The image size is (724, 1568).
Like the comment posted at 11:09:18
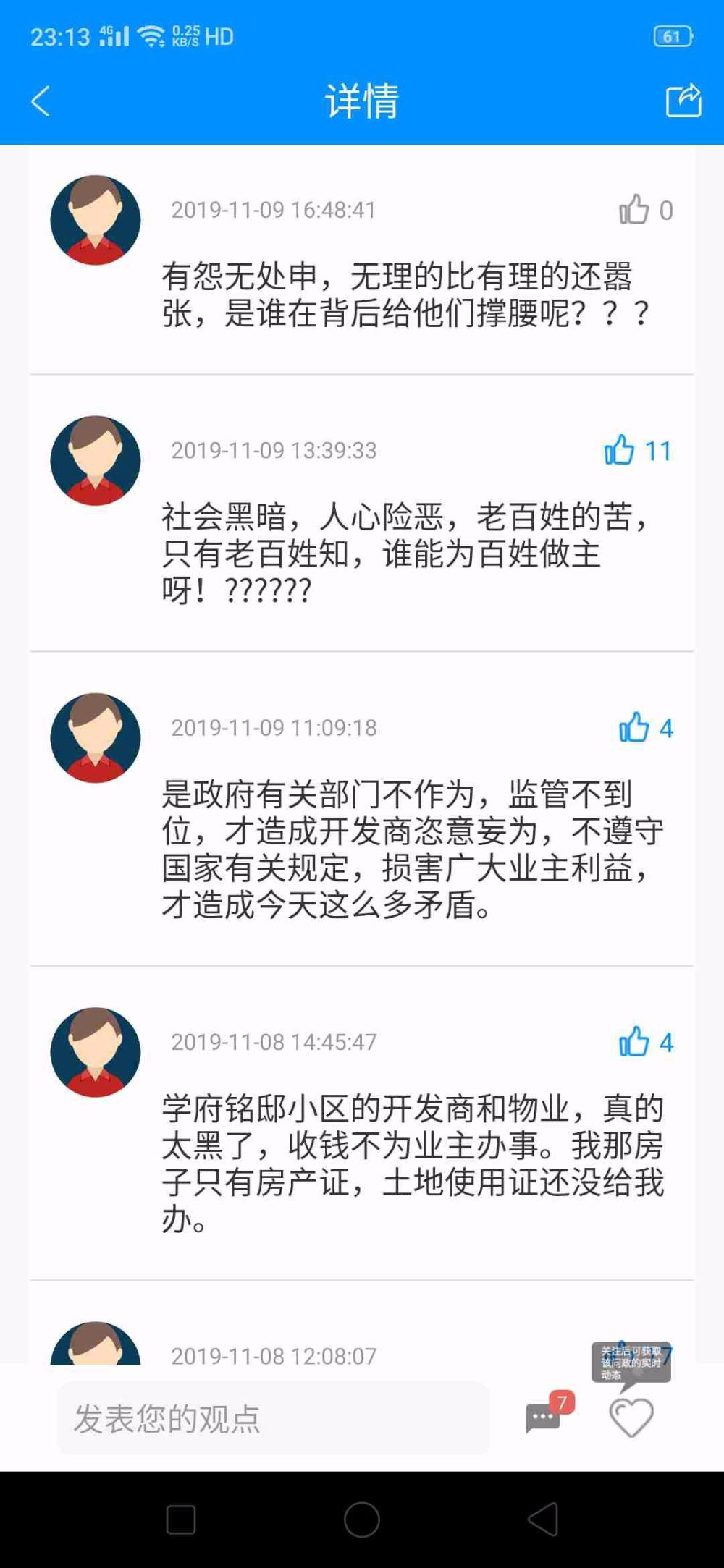(x=634, y=727)
